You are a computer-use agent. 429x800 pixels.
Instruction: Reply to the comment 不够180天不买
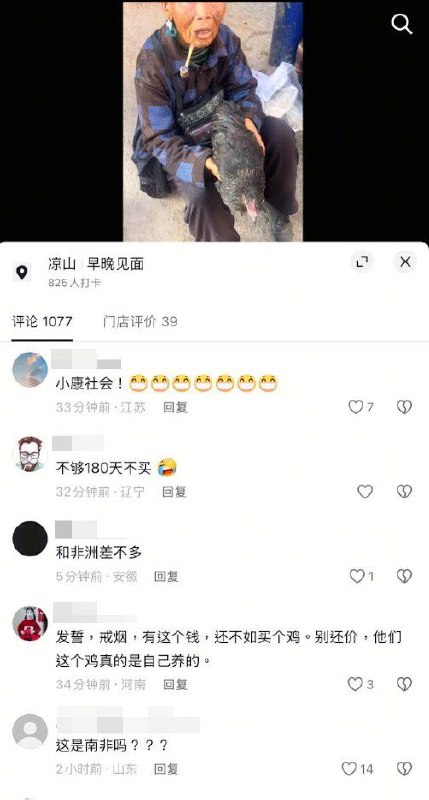click(x=174, y=492)
